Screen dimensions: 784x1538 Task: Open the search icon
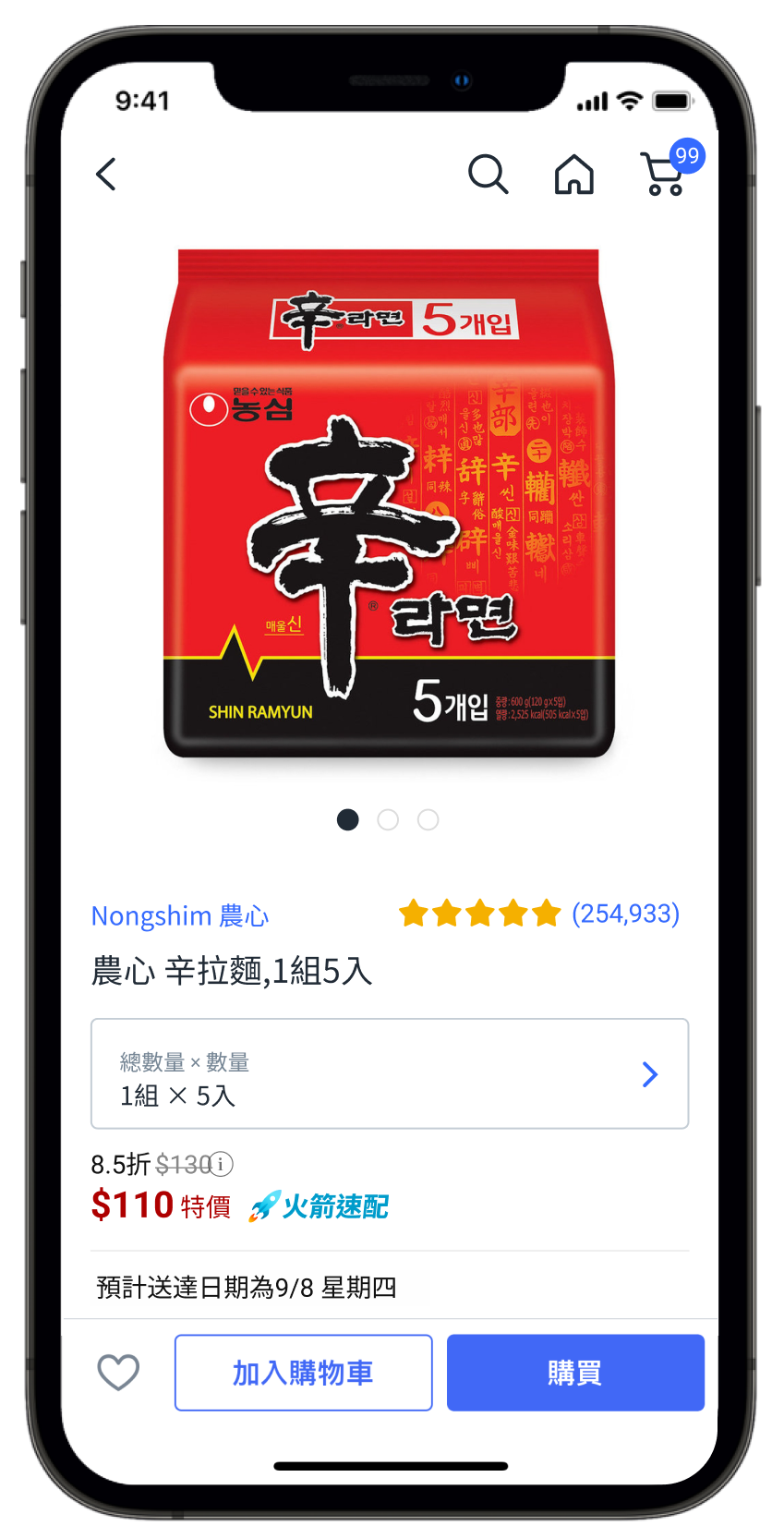click(488, 174)
